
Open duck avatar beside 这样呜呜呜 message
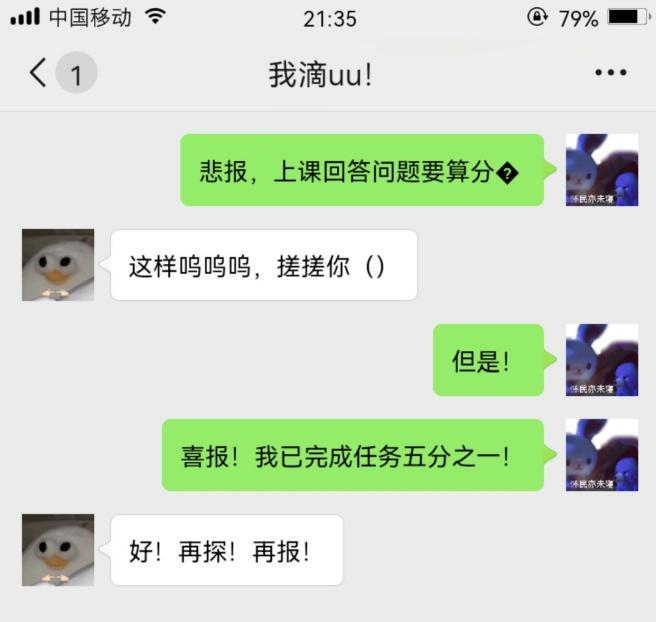pos(58,265)
